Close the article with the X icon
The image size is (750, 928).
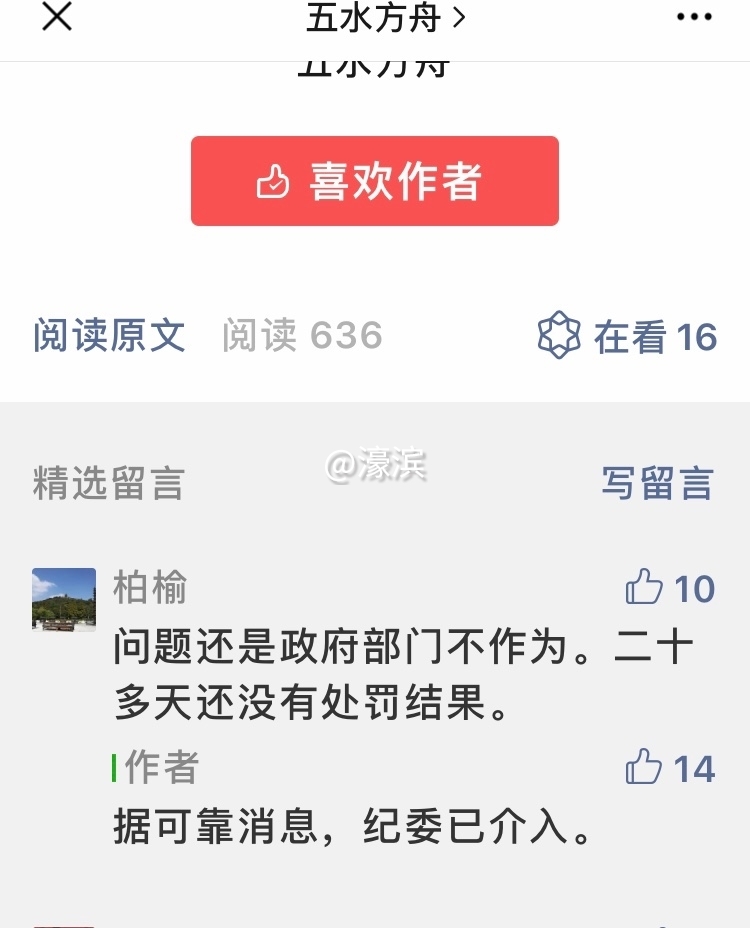point(57,17)
